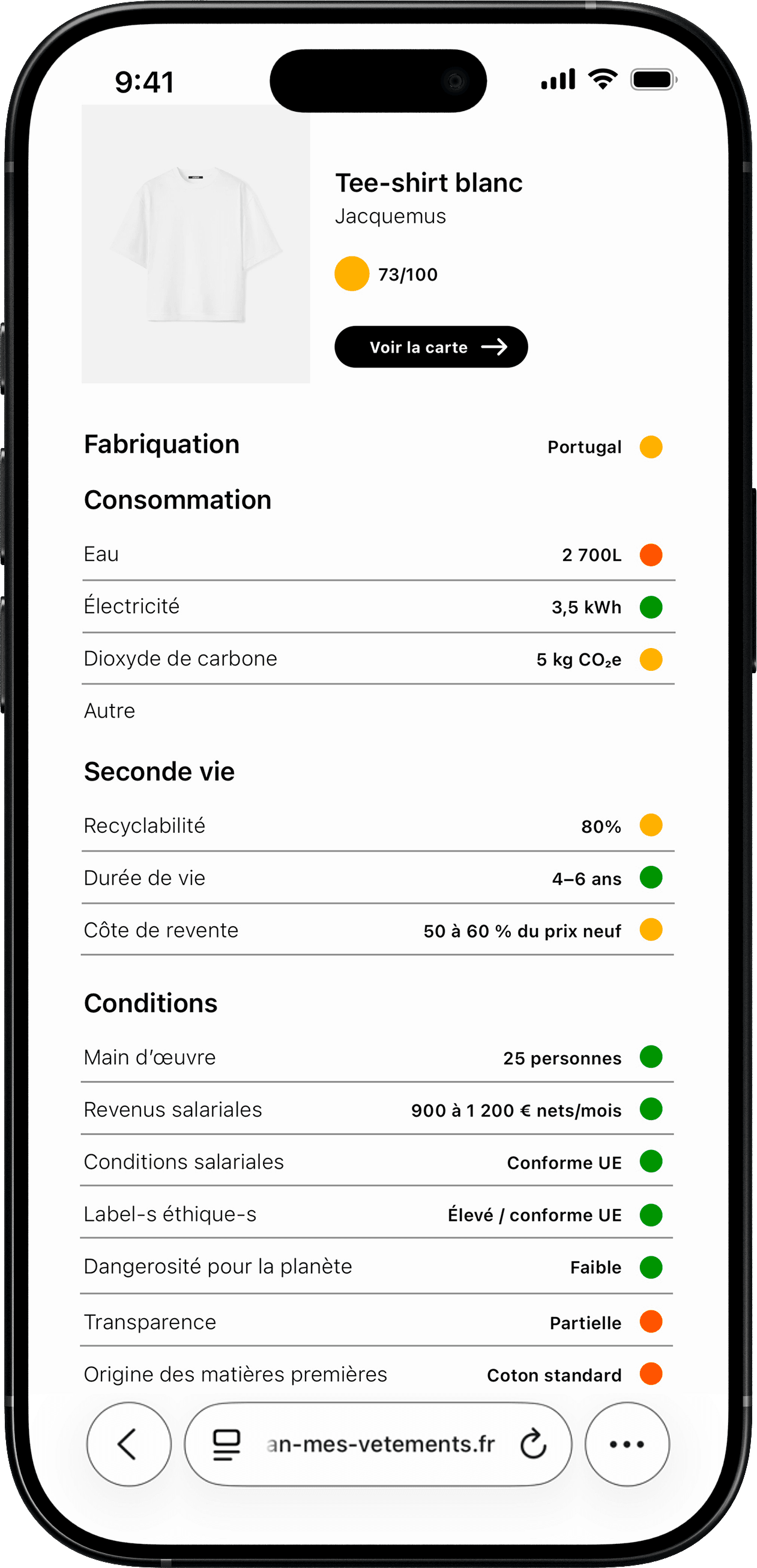Tap the orange 73/100 score circle
Screen dimensions: 757x1568
[x=353, y=274]
